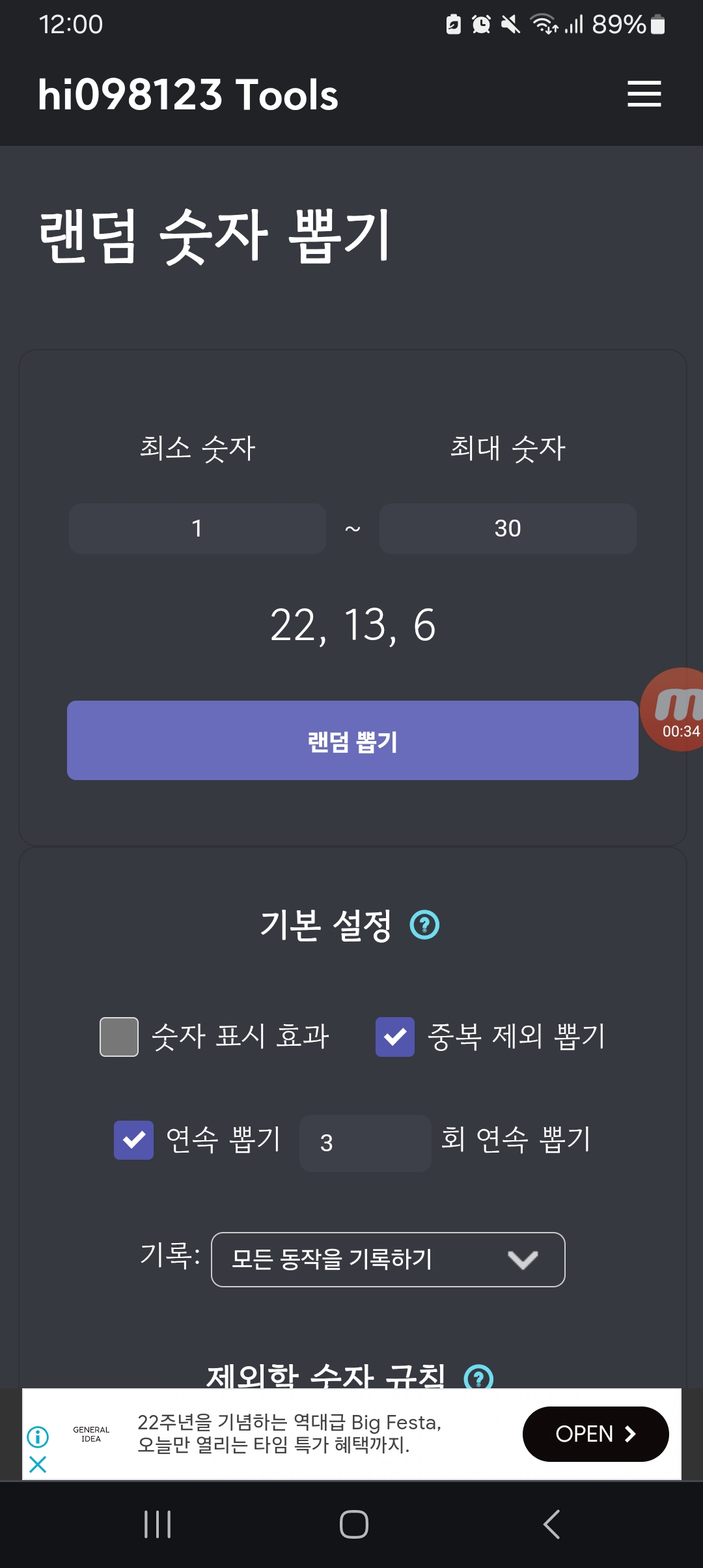Expand the 기록 dropdown
Viewport: 703px width, 1568px height.
pyautogui.click(x=388, y=1259)
